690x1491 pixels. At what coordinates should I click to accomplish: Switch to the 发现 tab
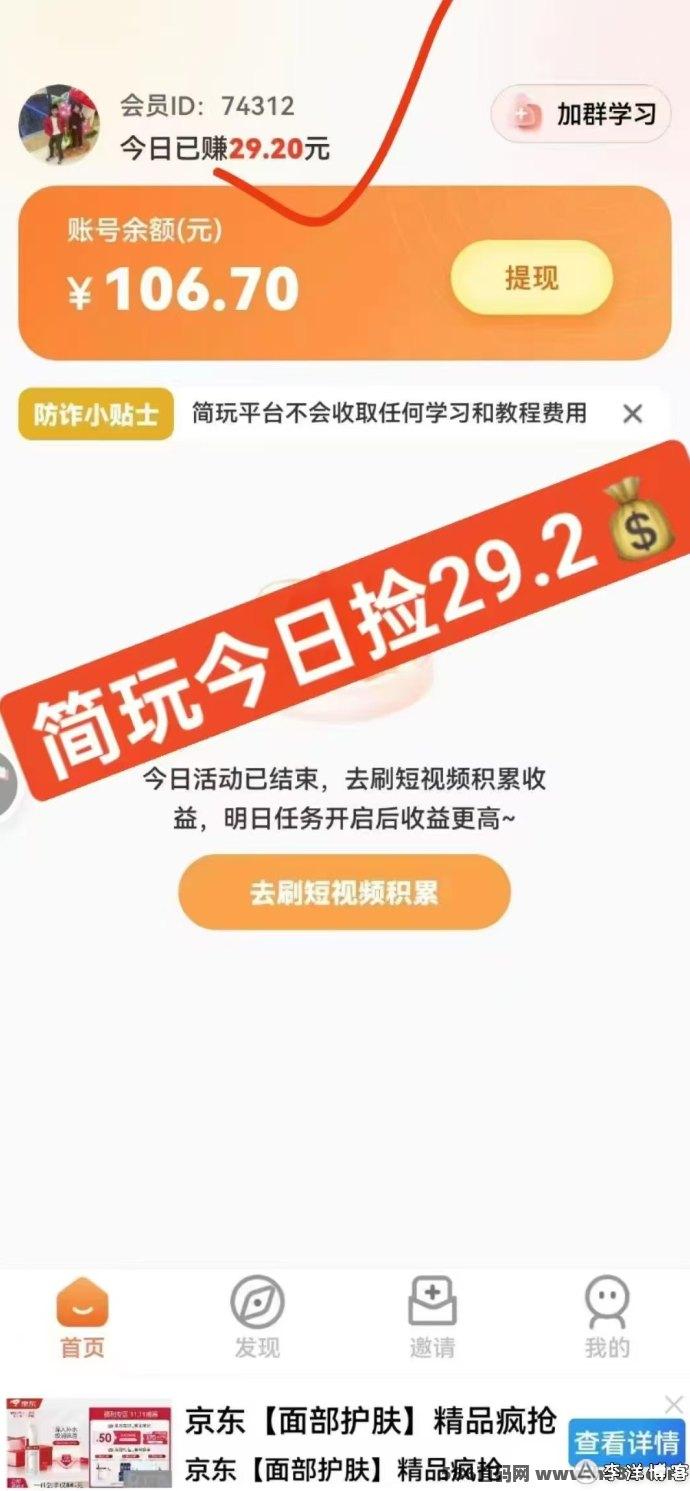257,1317
